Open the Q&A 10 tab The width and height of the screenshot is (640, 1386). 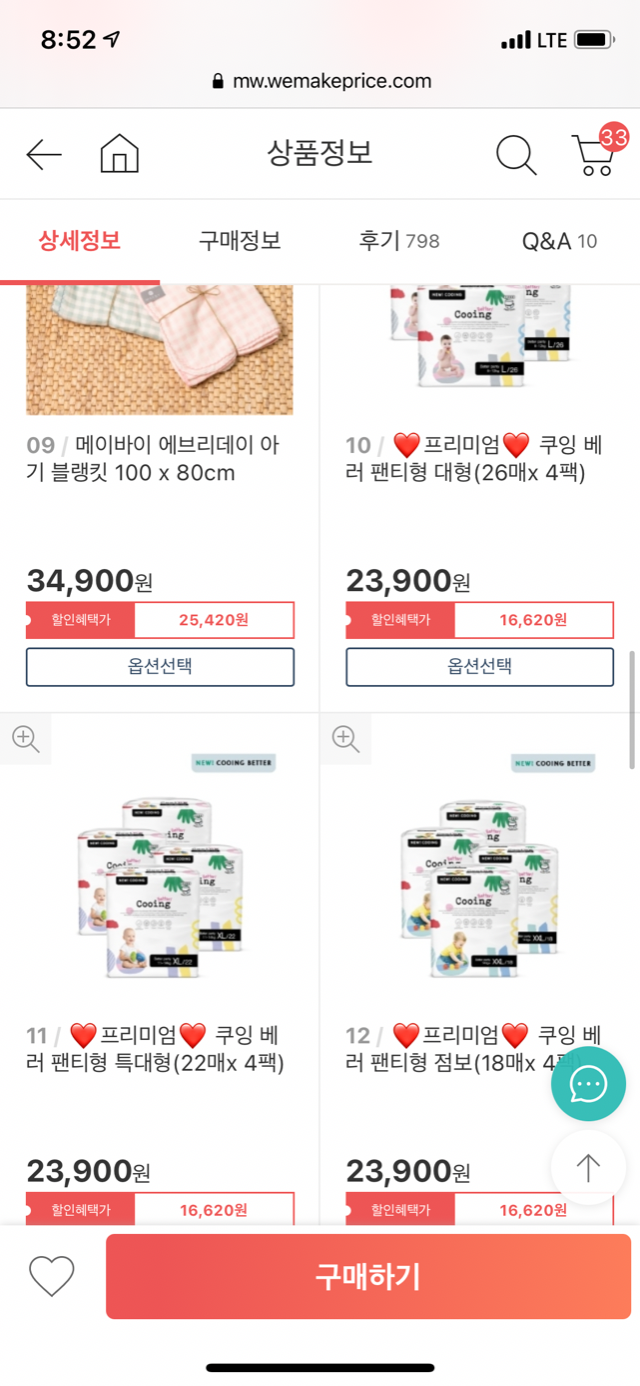(x=559, y=241)
